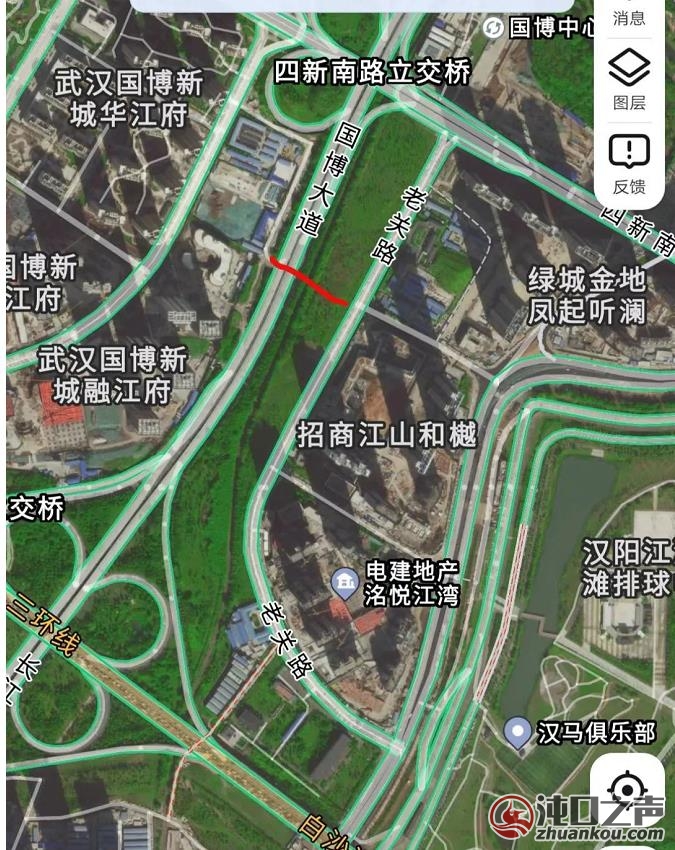Open the 图层 map layers panel

(x=629, y=80)
